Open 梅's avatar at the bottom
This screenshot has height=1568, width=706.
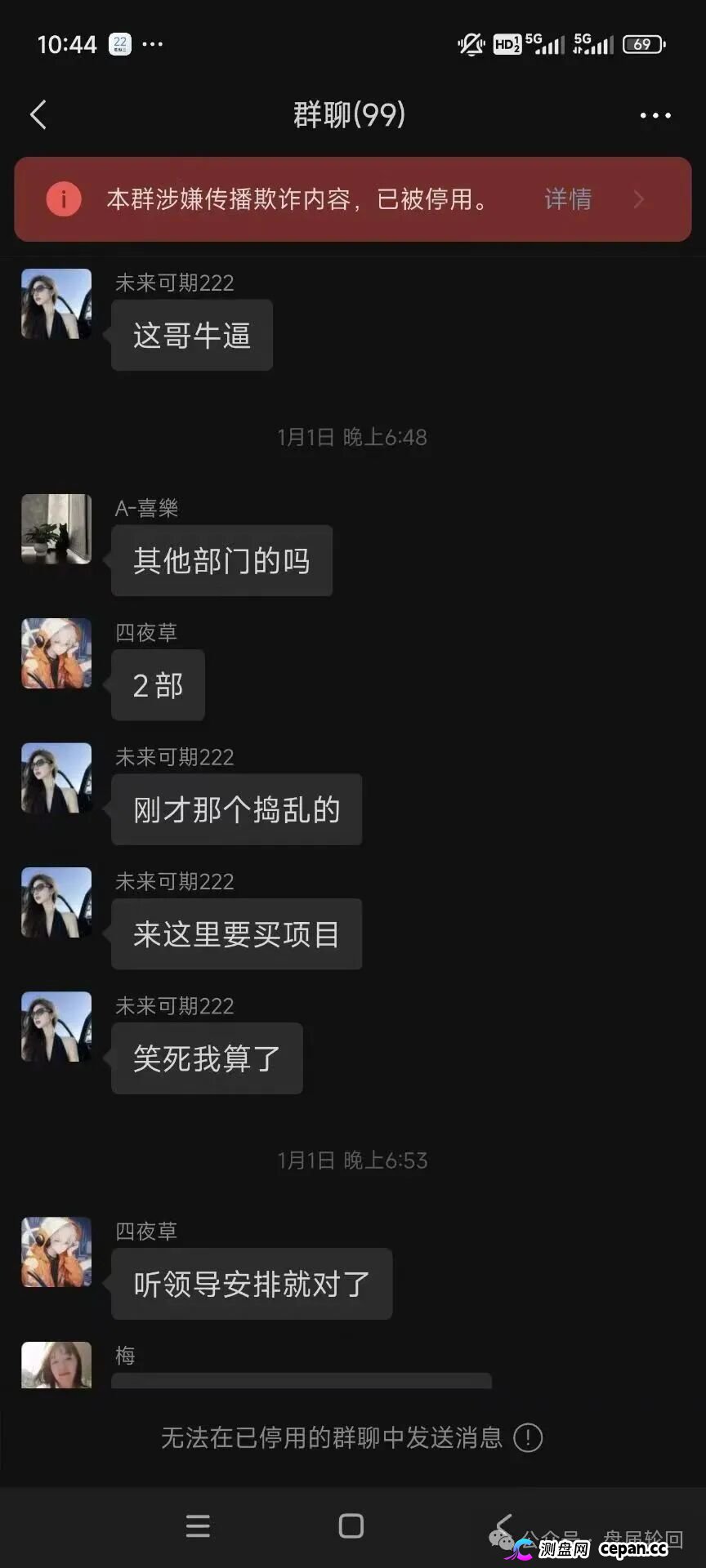click(x=56, y=1365)
